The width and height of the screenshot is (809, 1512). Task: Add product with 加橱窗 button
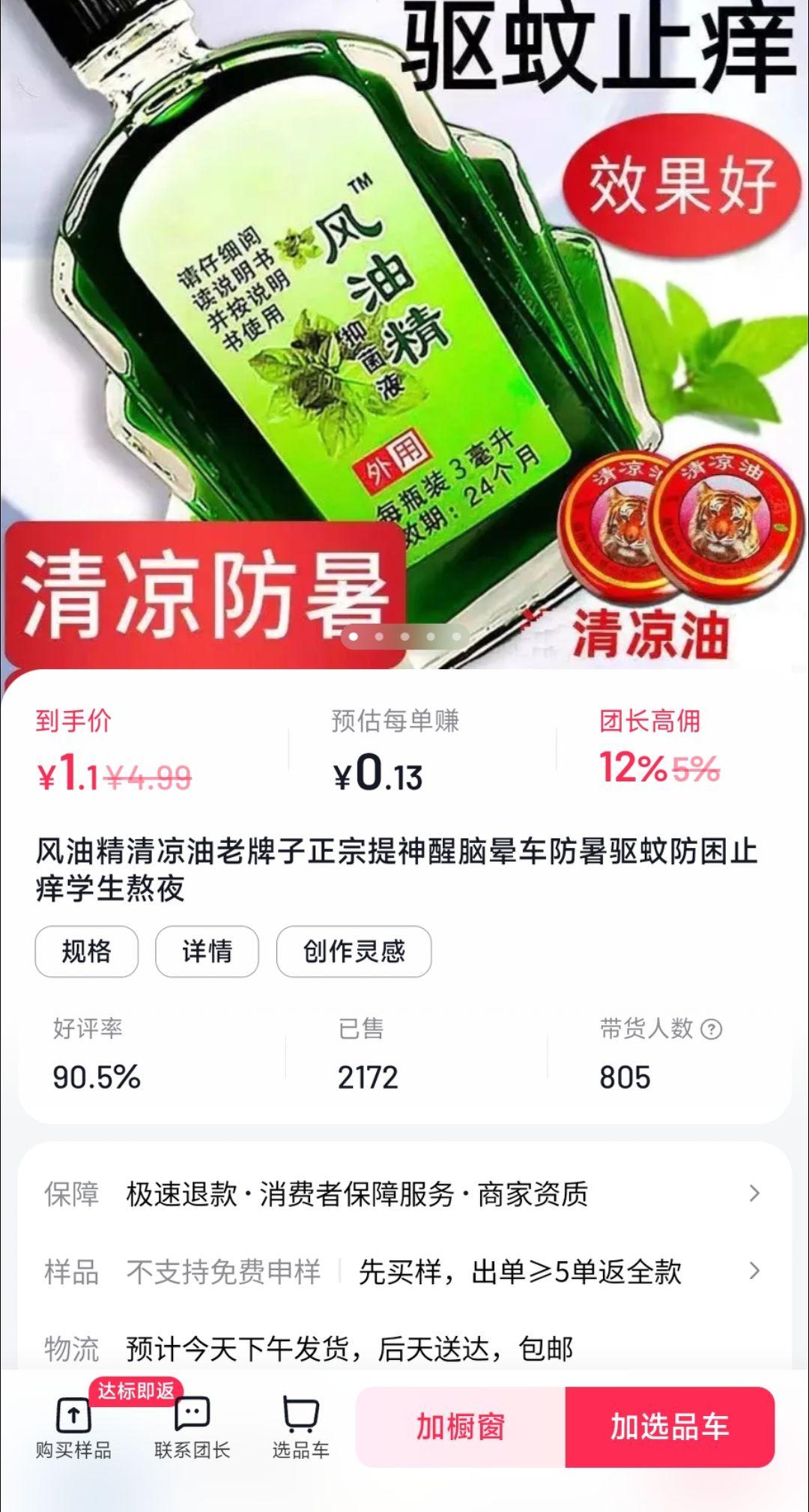[x=461, y=1427]
